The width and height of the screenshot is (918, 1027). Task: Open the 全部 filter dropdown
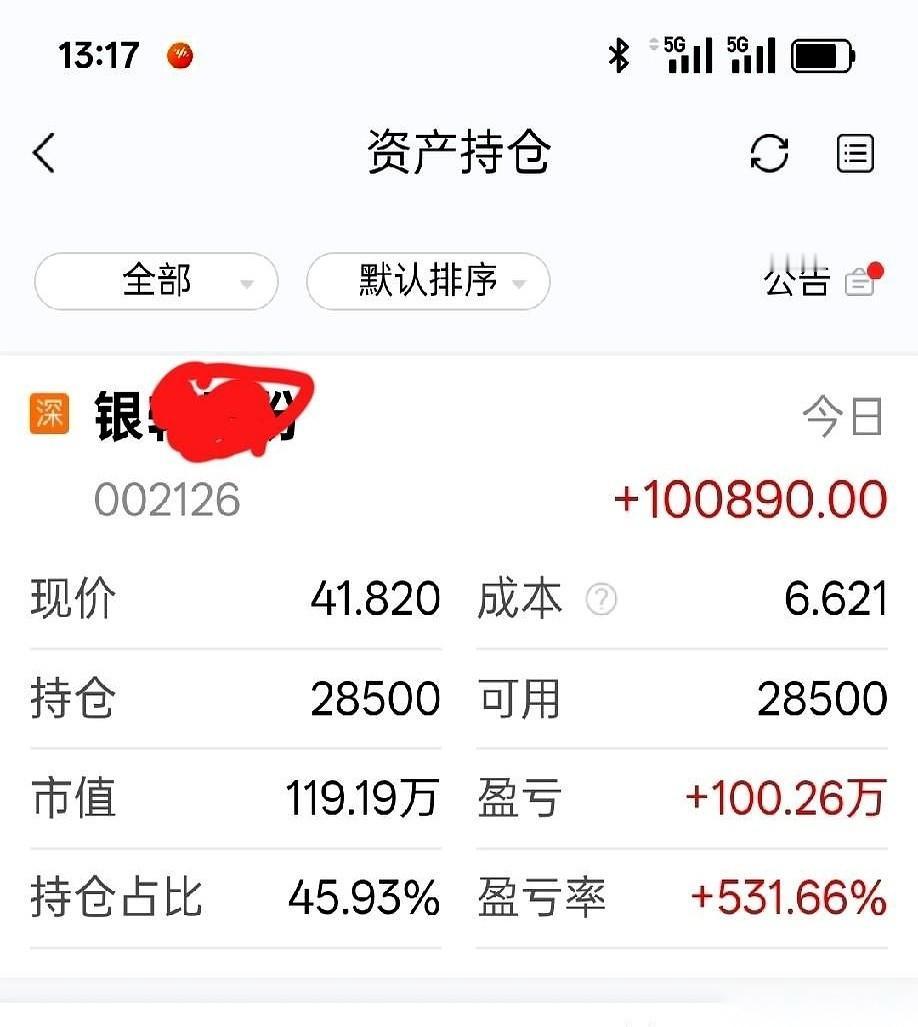[156, 282]
